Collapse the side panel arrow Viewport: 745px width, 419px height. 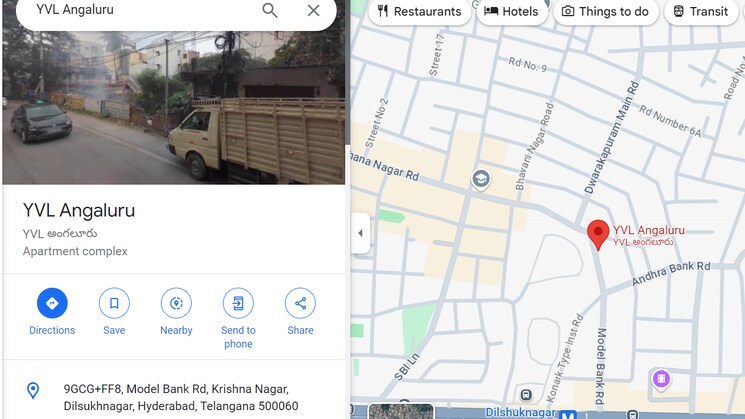click(x=360, y=233)
